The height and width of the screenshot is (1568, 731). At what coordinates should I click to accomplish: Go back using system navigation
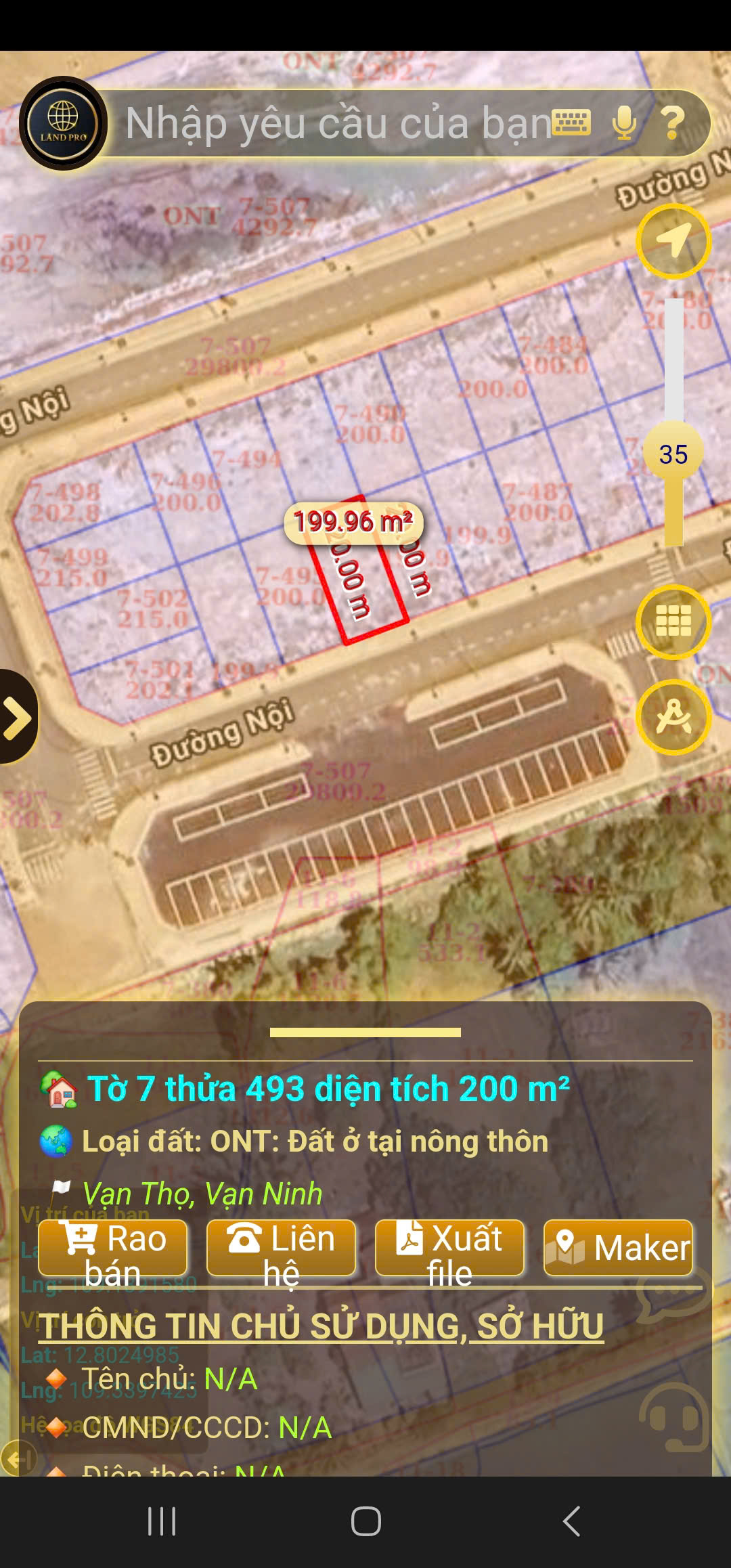click(571, 1521)
